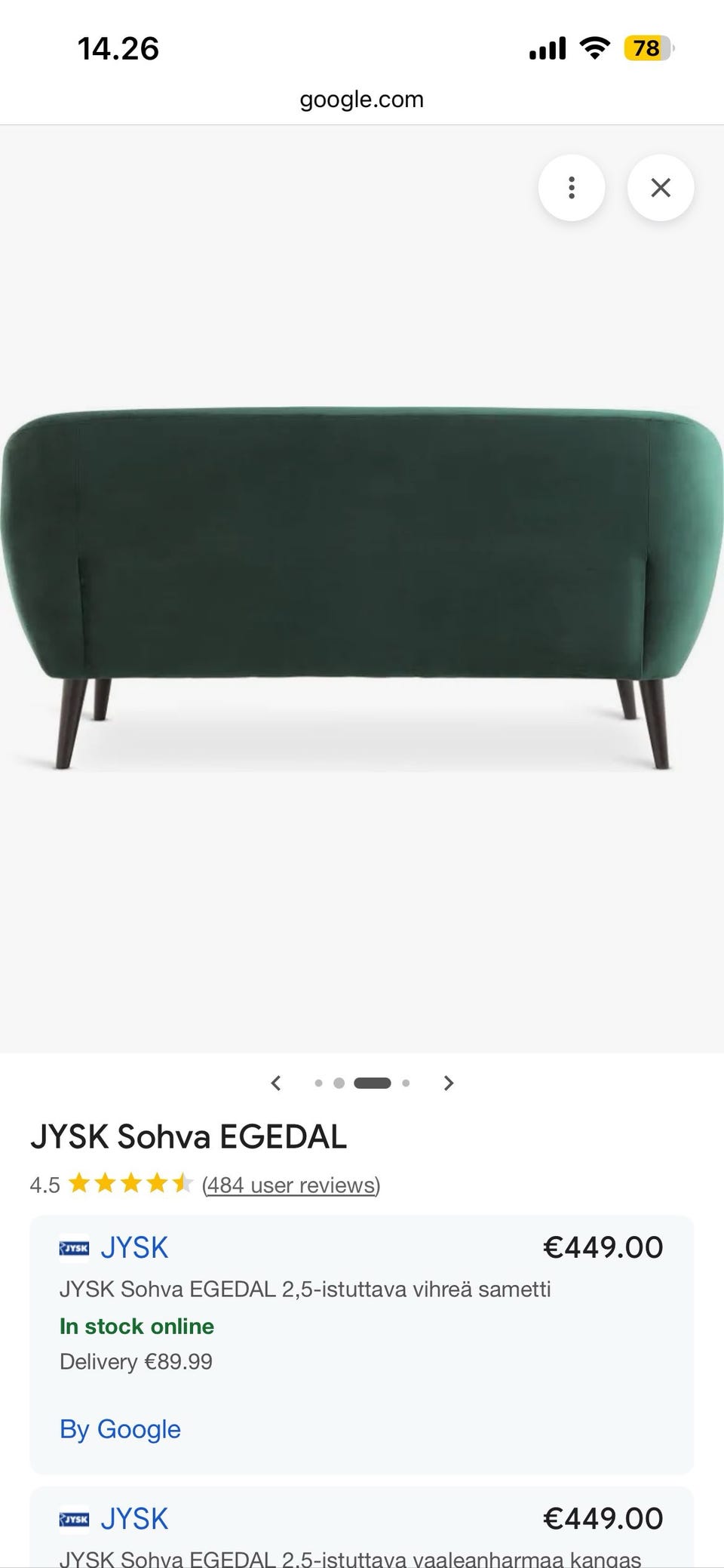
Task: Open the 484 user reviews link
Action: [291, 1185]
